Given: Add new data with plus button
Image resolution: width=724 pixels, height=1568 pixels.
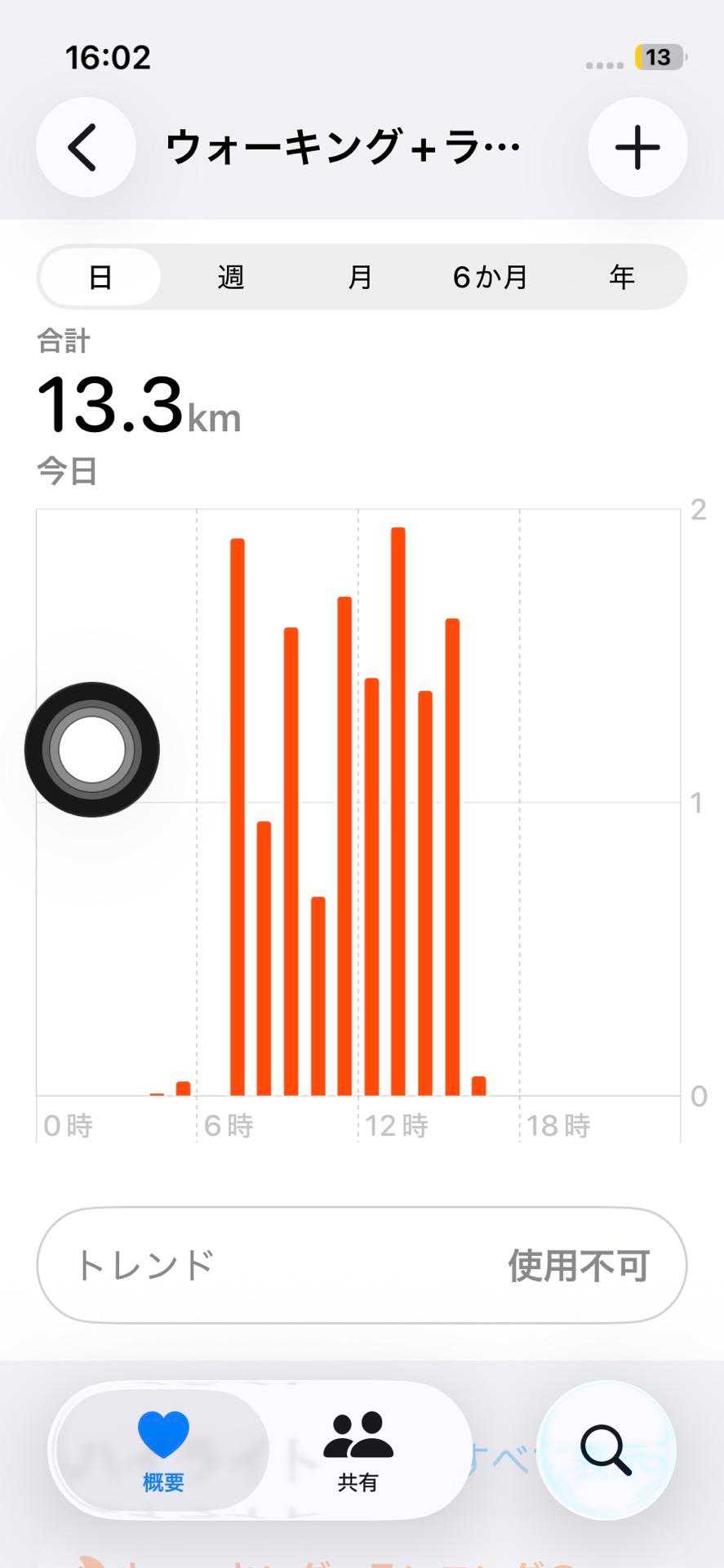Looking at the screenshot, I should (x=637, y=148).
